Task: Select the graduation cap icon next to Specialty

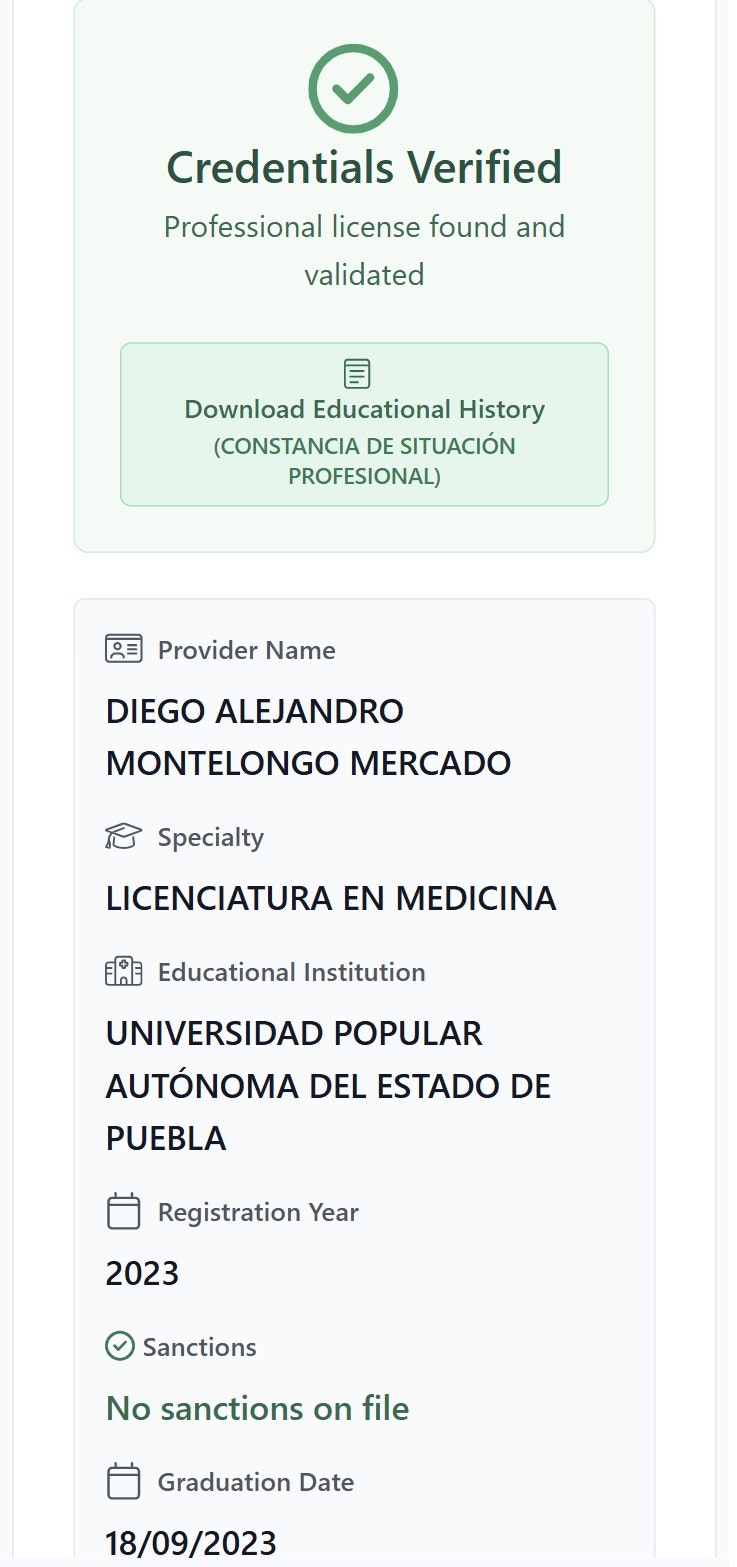Action: [121, 836]
